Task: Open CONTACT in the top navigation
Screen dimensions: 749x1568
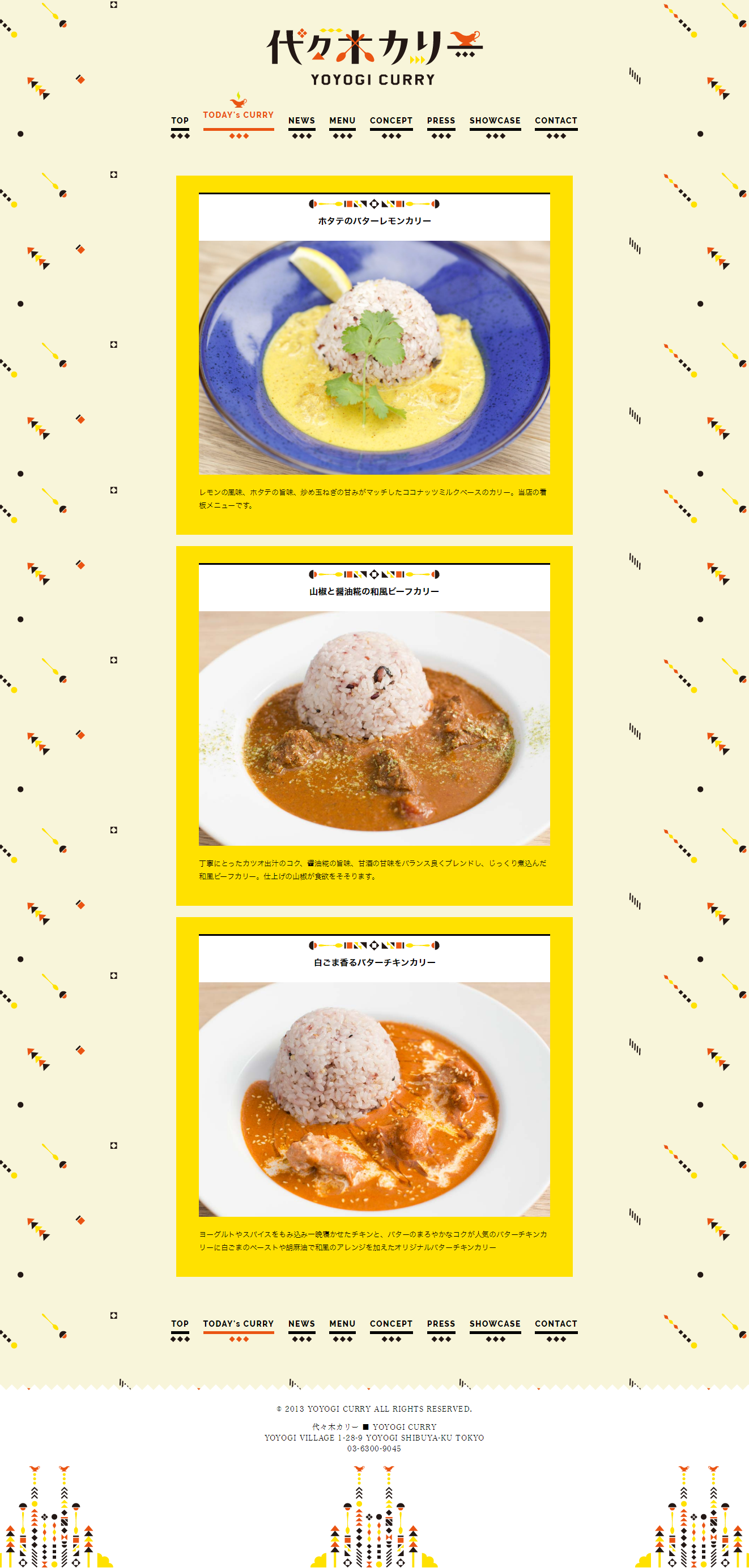Action: [x=556, y=127]
